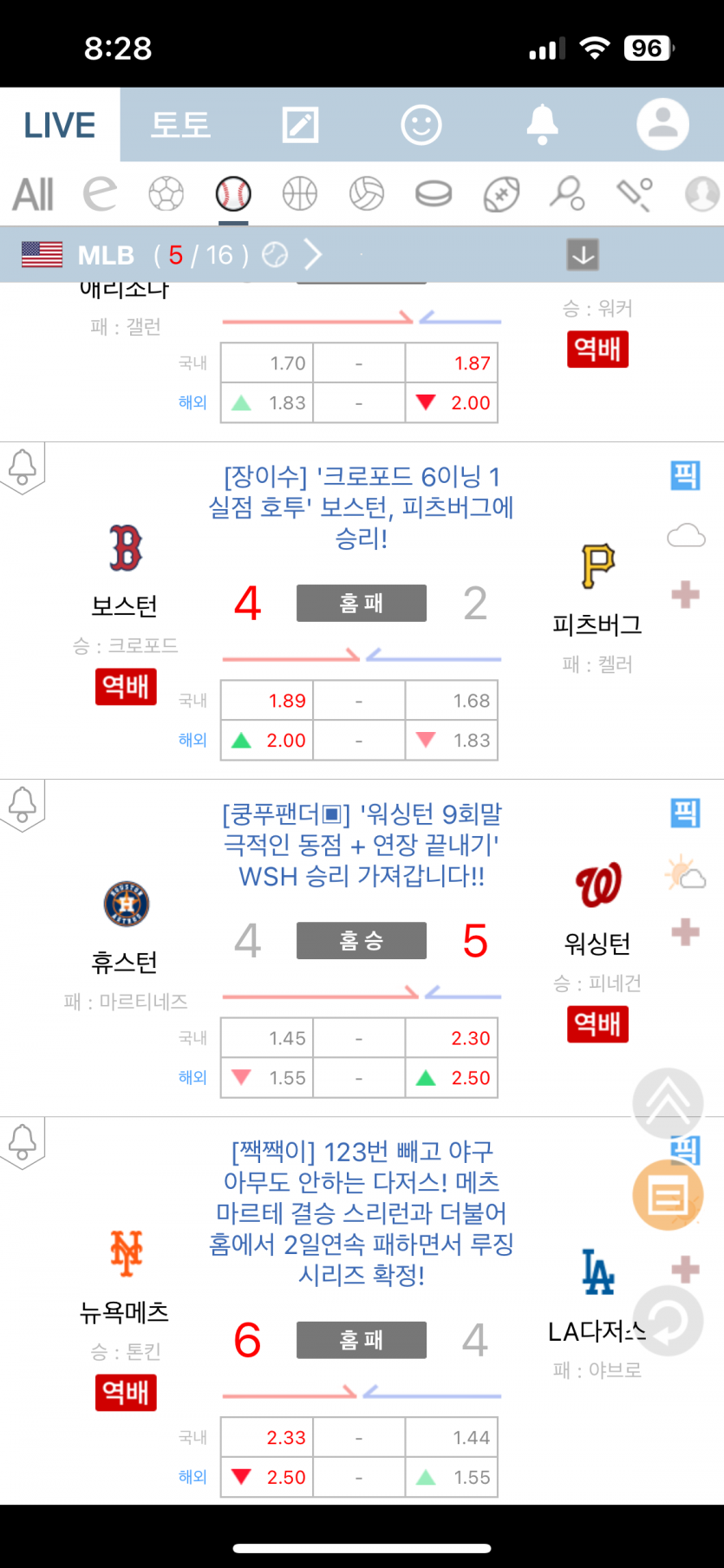The width and height of the screenshot is (724, 1568).
Task: Open the smiley face icon
Action: tap(421, 126)
